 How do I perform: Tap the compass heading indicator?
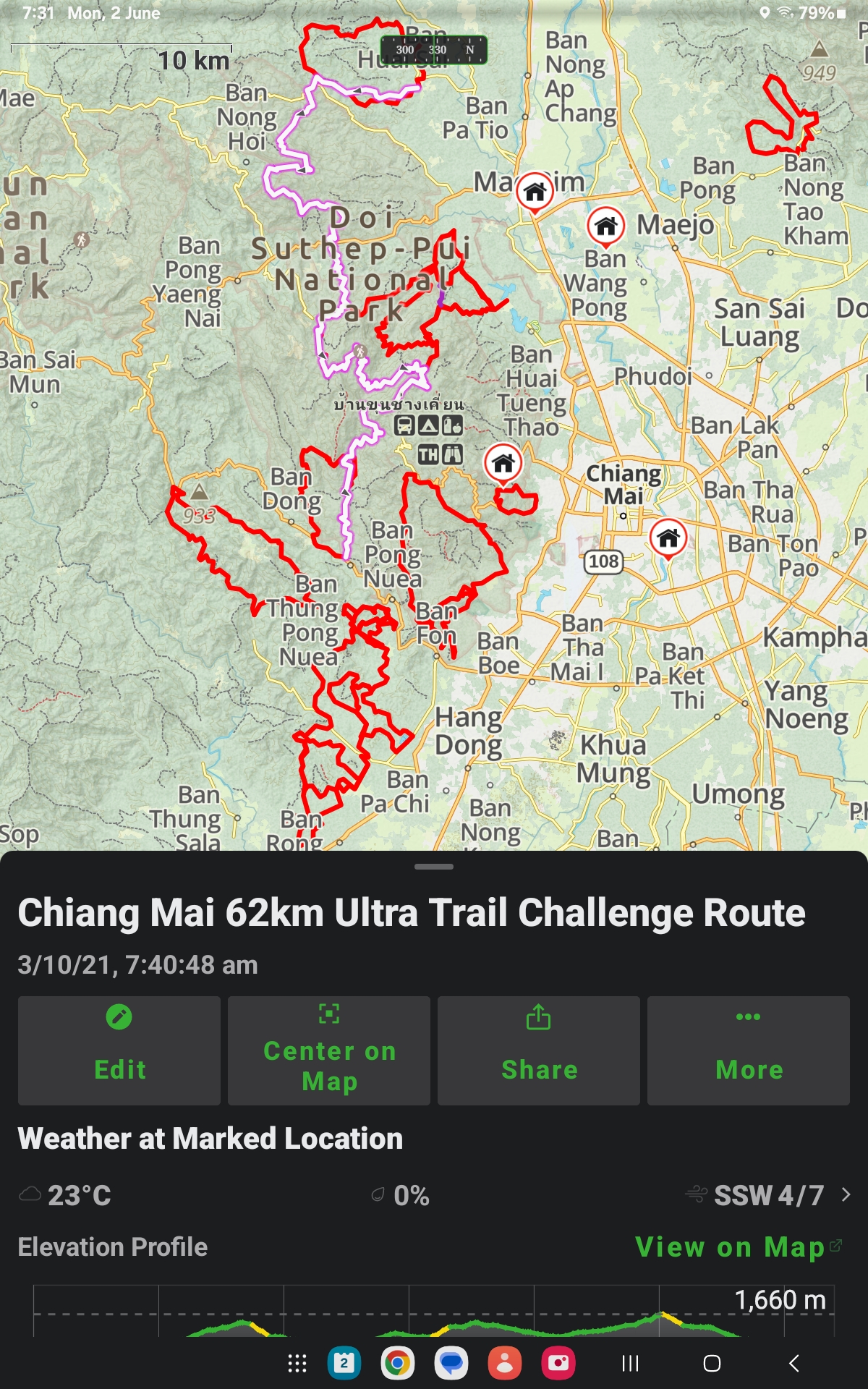[434, 50]
